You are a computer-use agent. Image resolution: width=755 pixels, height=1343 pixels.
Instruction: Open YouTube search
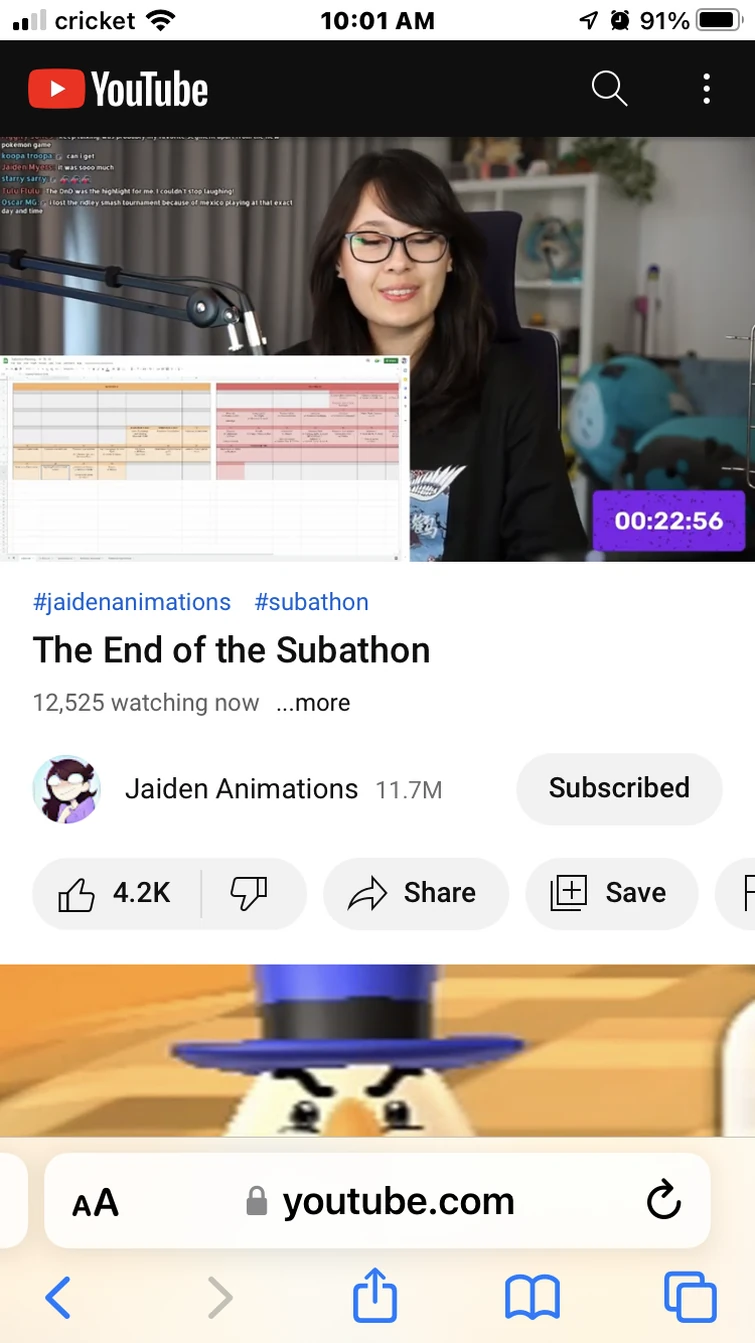tap(608, 89)
